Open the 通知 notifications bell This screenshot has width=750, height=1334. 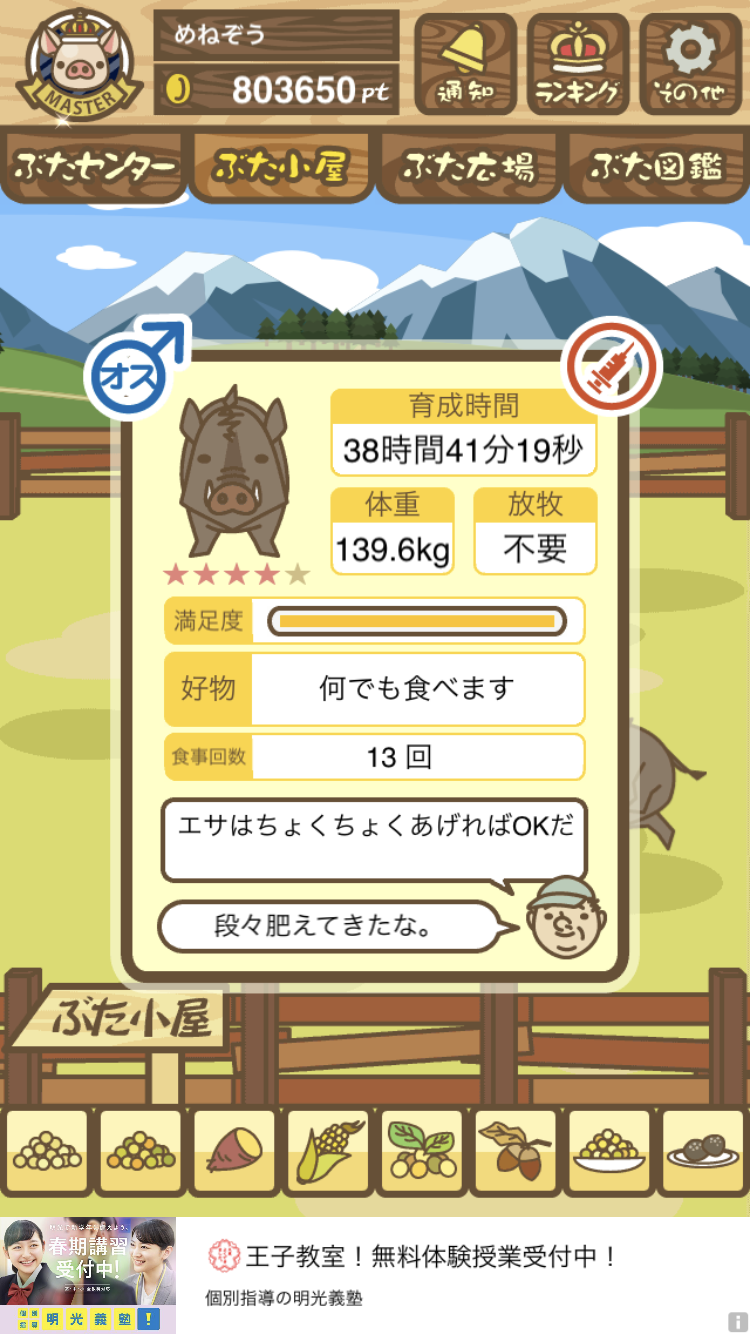point(465,64)
